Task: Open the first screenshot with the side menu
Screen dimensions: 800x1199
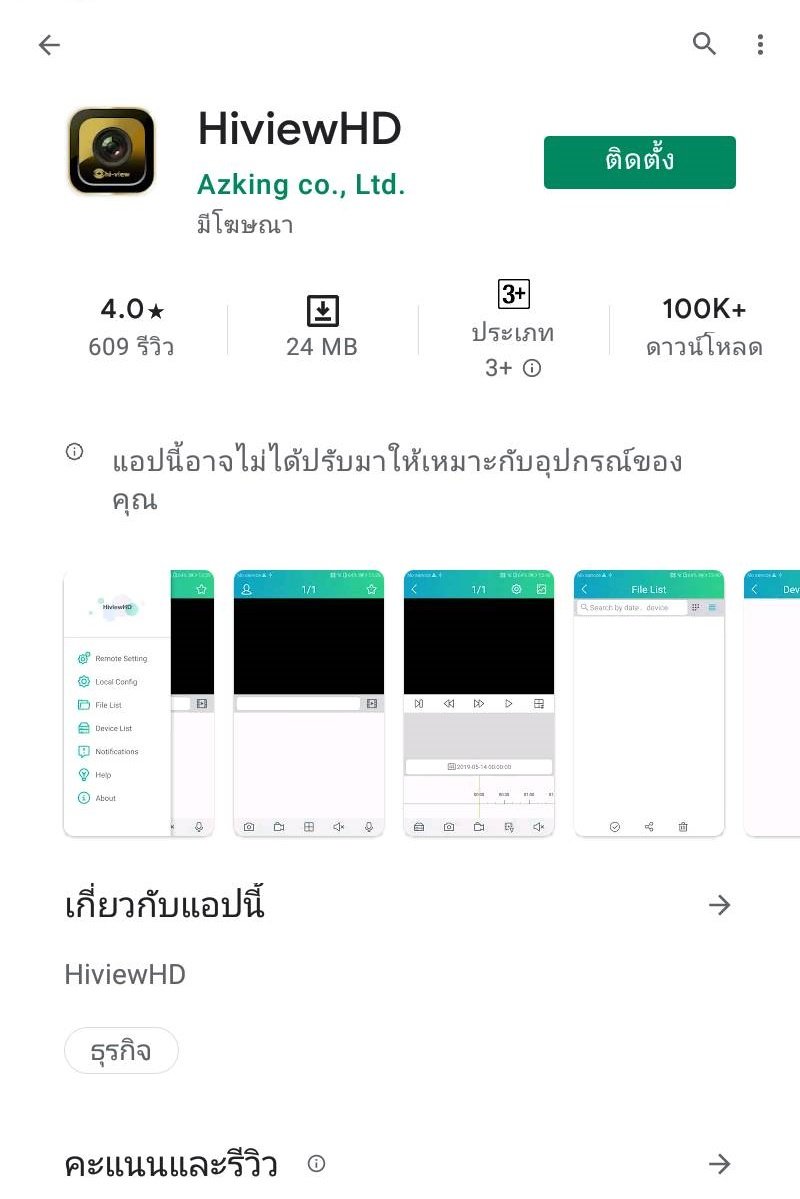Action: click(x=138, y=702)
